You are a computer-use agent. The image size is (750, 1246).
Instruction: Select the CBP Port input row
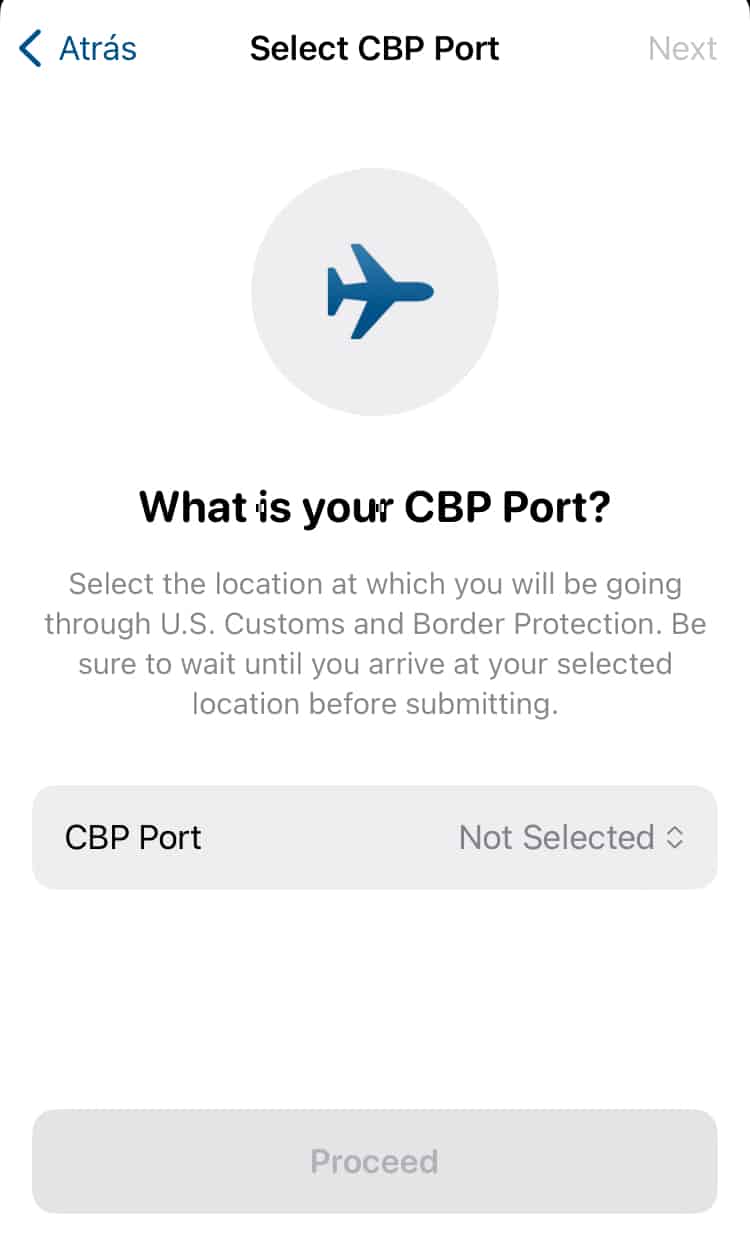(375, 838)
